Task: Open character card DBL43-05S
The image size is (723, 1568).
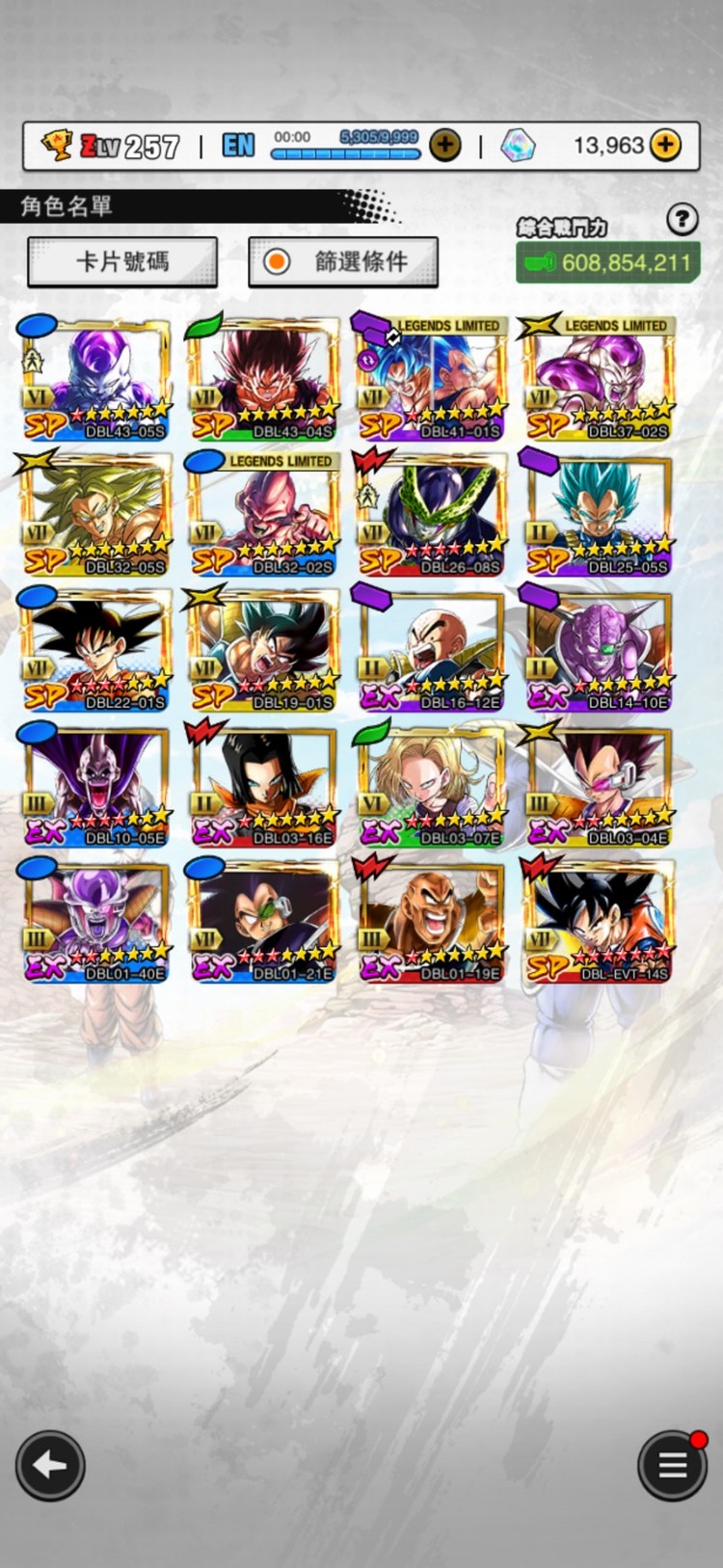Action: click(x=96, y=379)
